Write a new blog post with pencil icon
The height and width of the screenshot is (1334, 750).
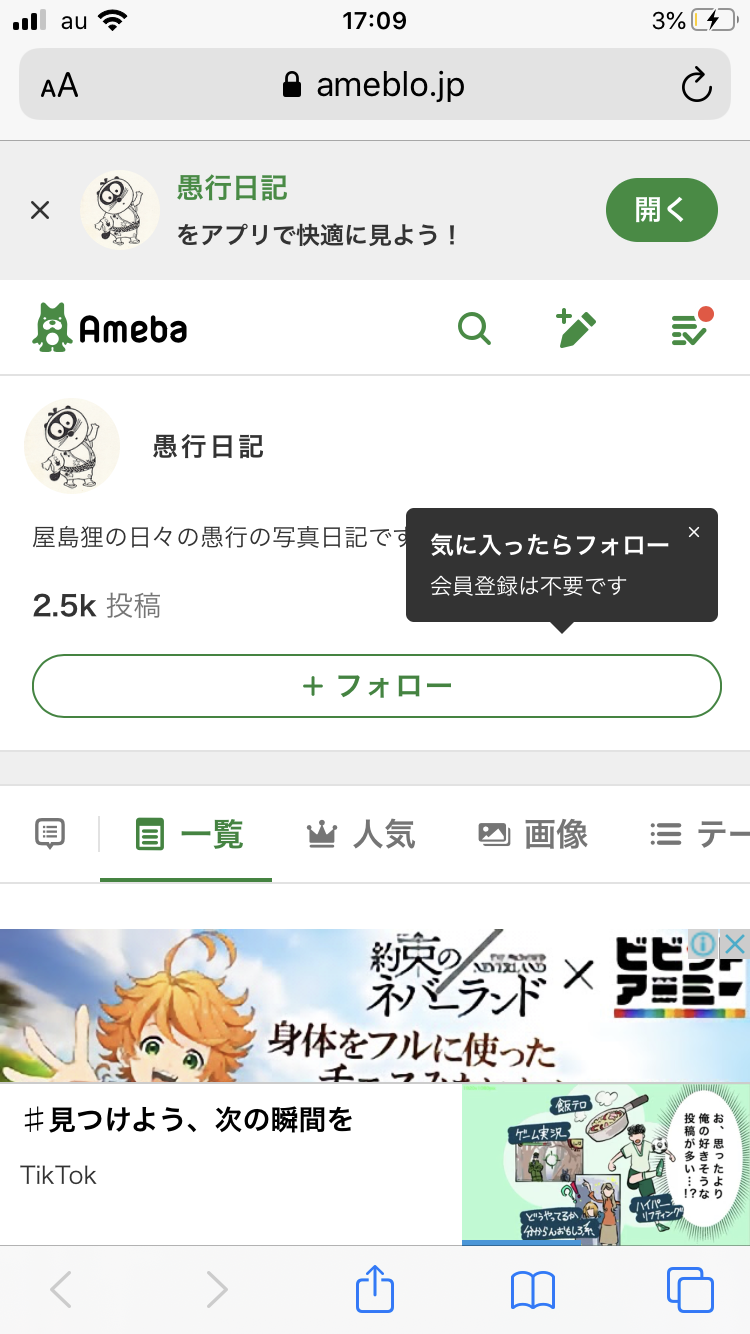[576, 328]
